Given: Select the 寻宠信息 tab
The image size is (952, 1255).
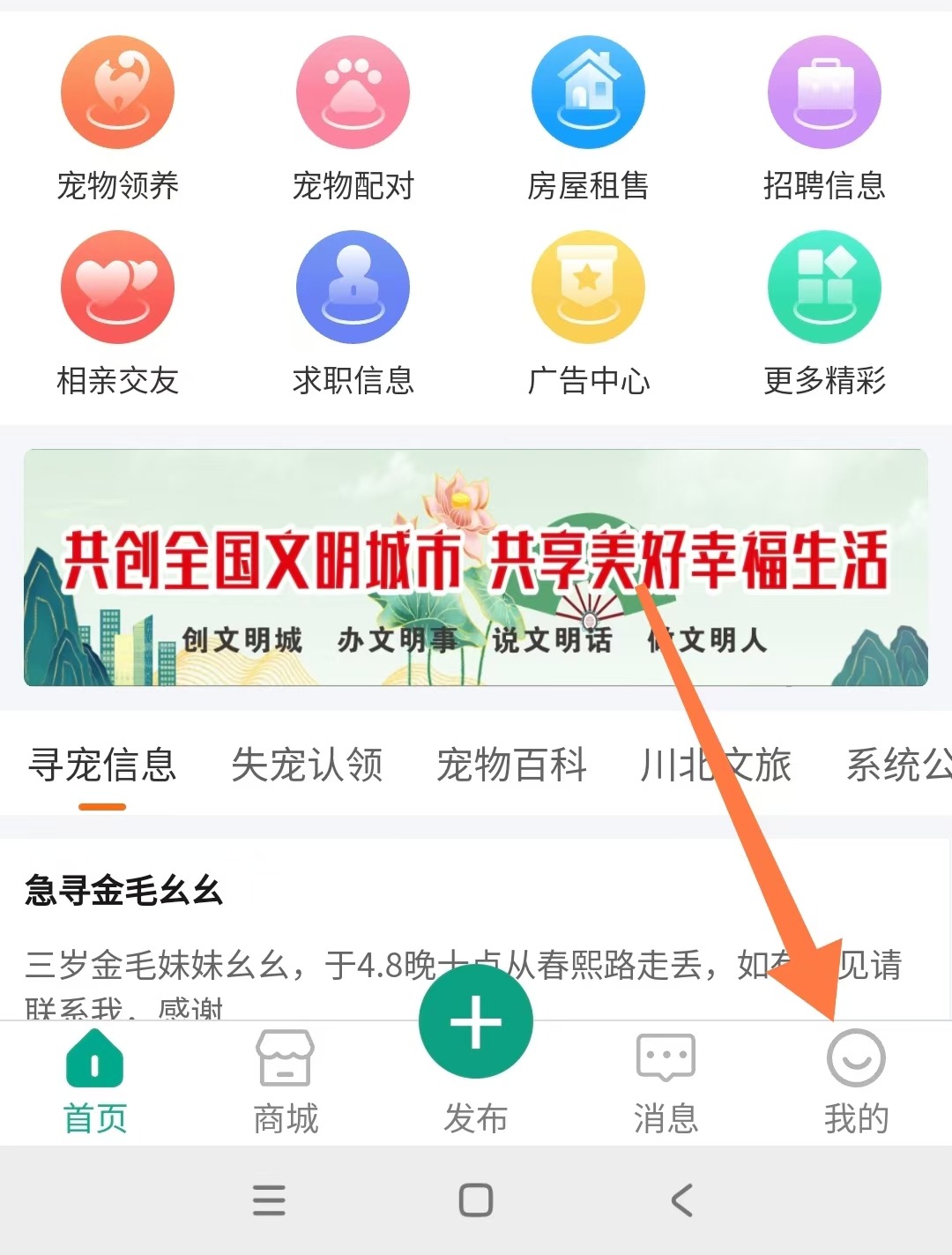Looking at the screenshot, I should [102, 765].
